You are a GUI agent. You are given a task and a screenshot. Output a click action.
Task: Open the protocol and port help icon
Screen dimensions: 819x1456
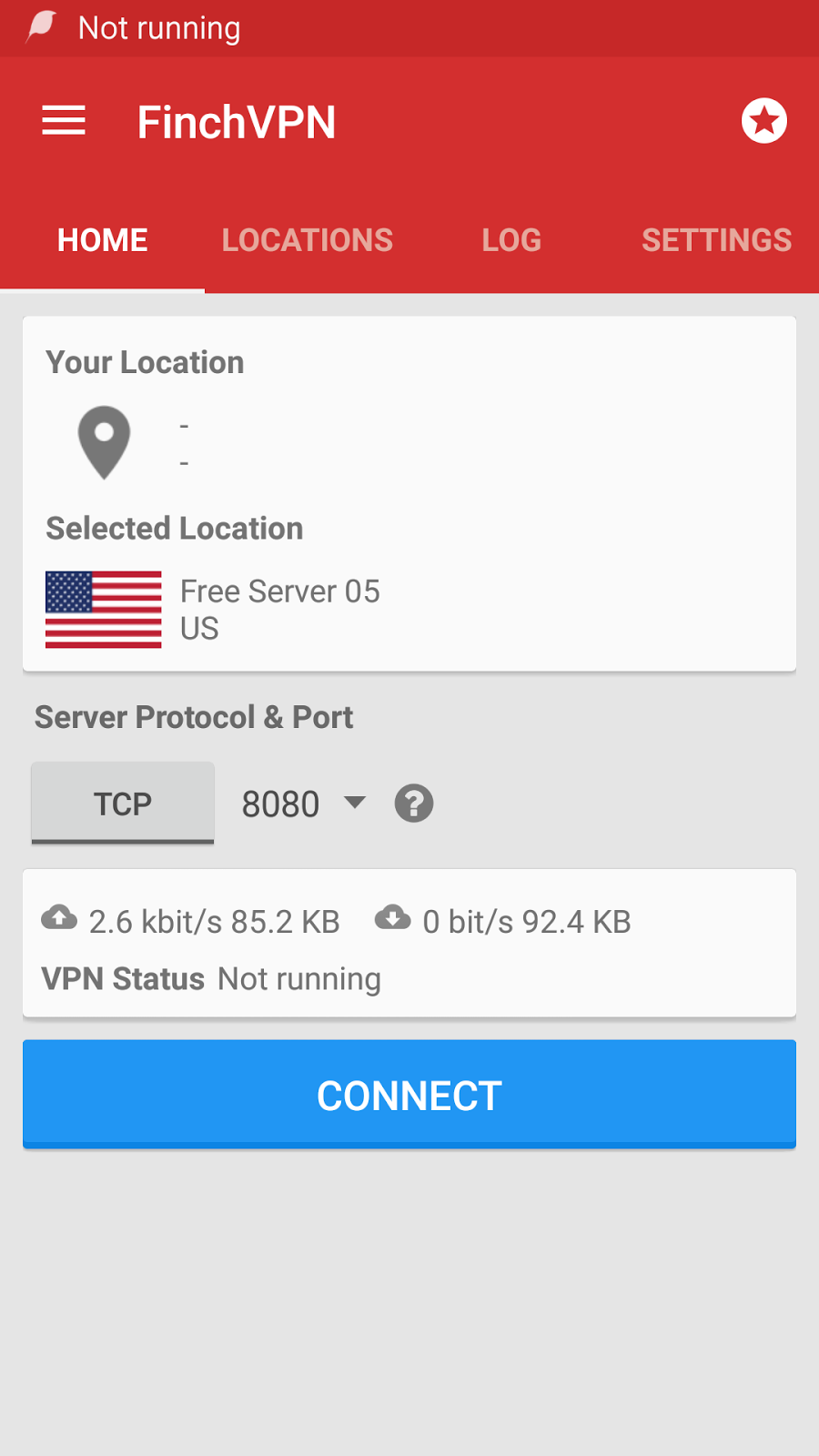coord(414,804)
